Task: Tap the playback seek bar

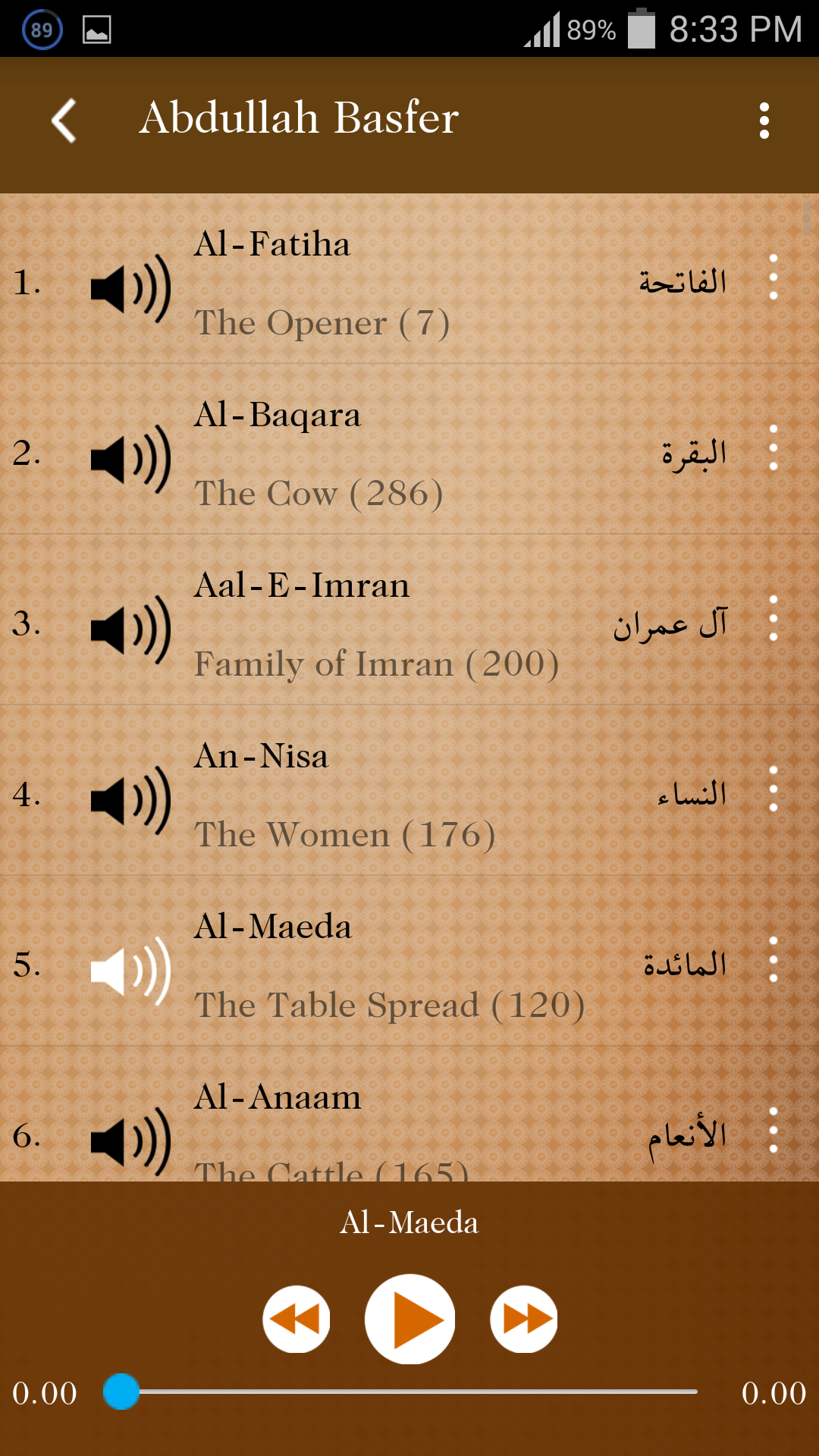Action: pyautogui.click(x=409, y=1392)
